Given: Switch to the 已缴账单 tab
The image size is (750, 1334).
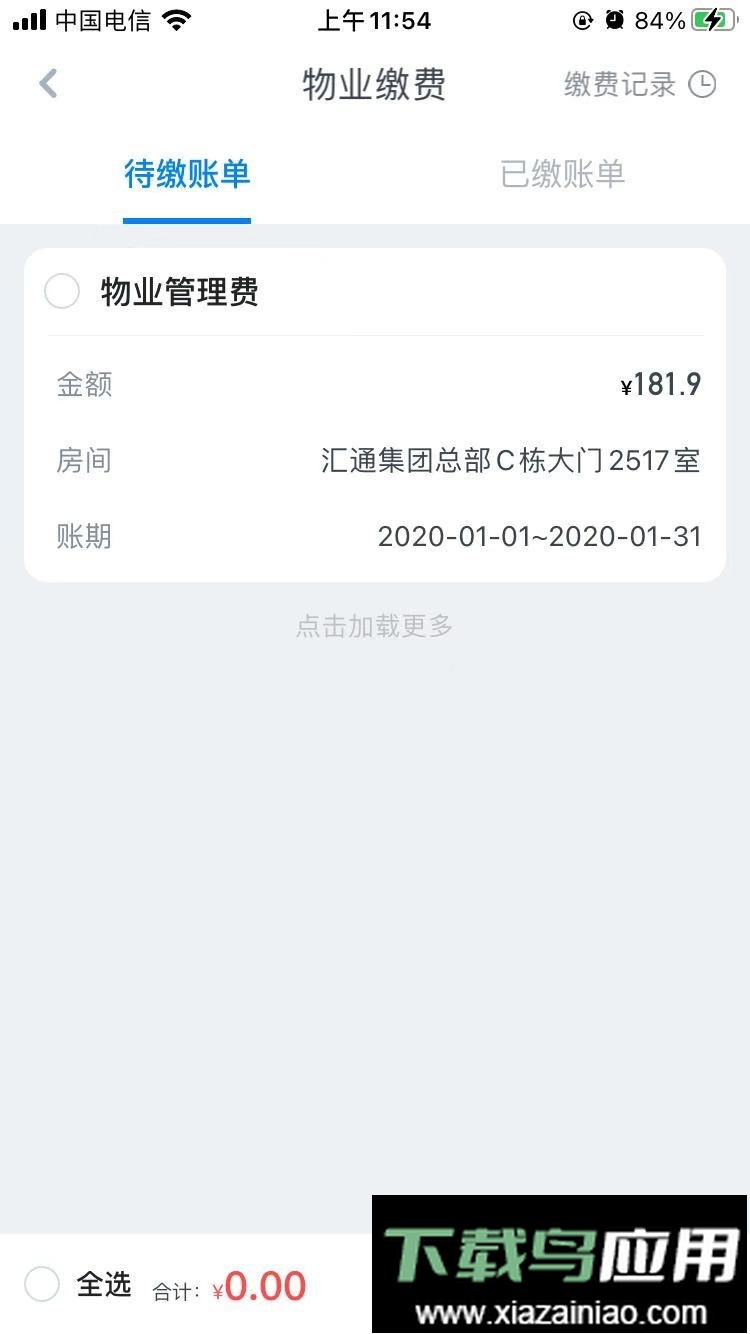Looking at the screenshot, I should (561, 174).
